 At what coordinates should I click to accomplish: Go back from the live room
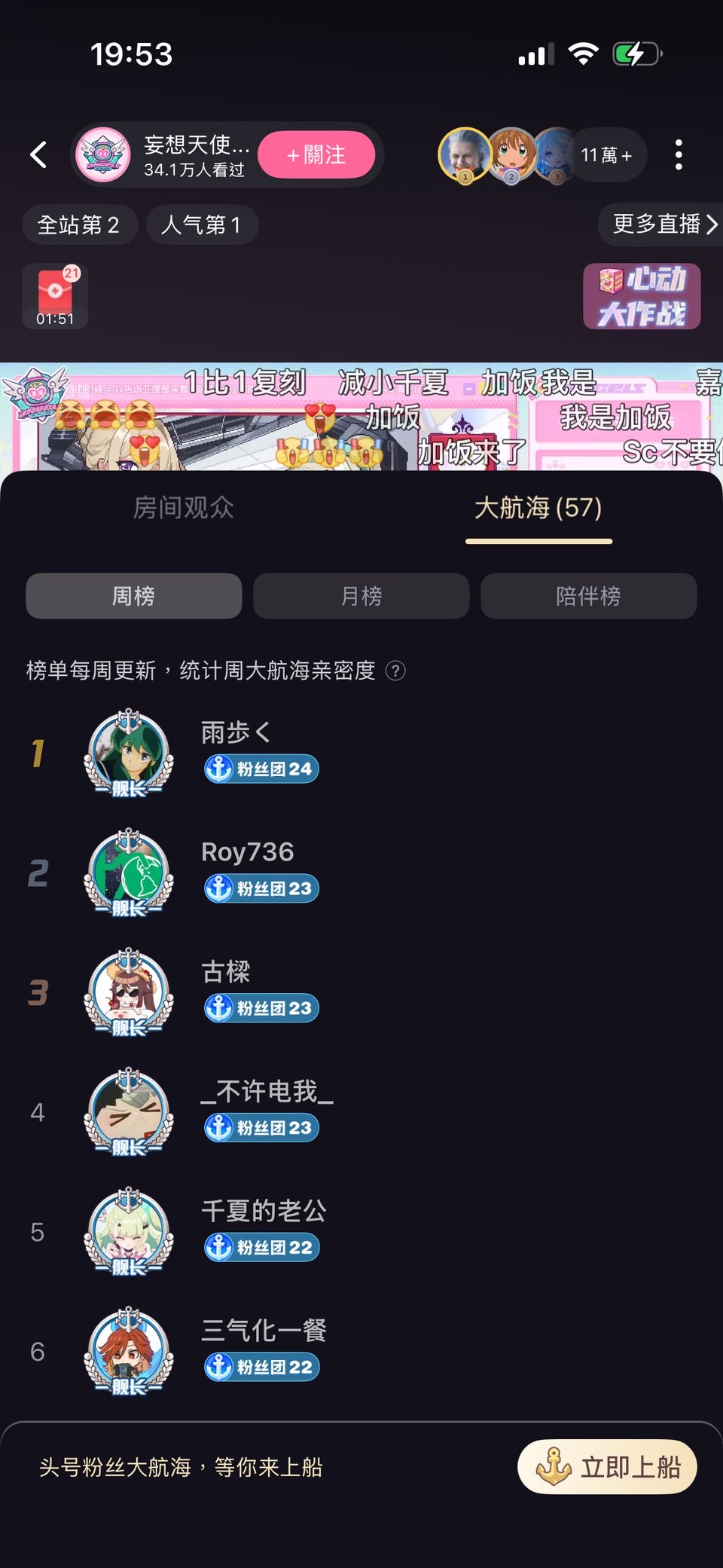tap(38, 154)
